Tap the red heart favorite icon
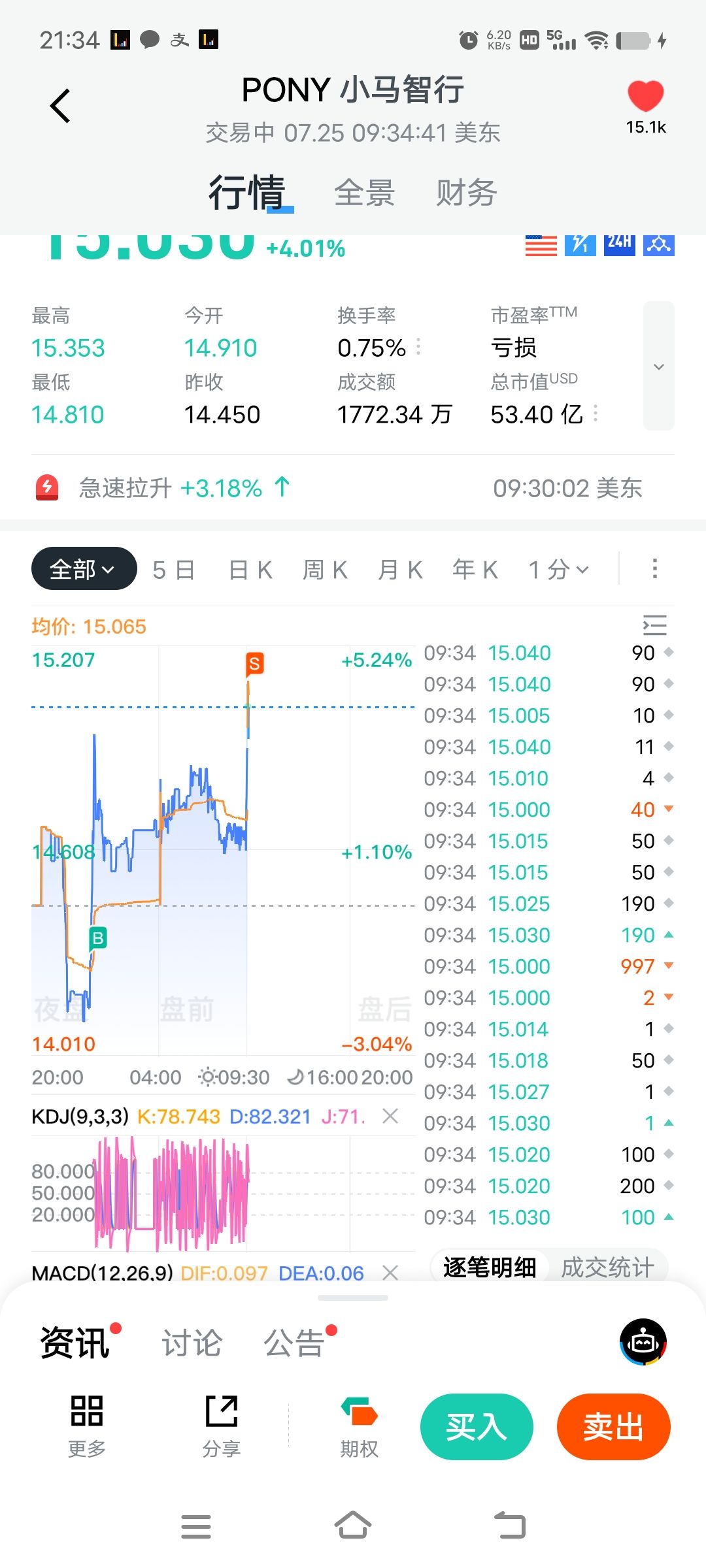Screen dimensions: 706x1568 [645, 97]
